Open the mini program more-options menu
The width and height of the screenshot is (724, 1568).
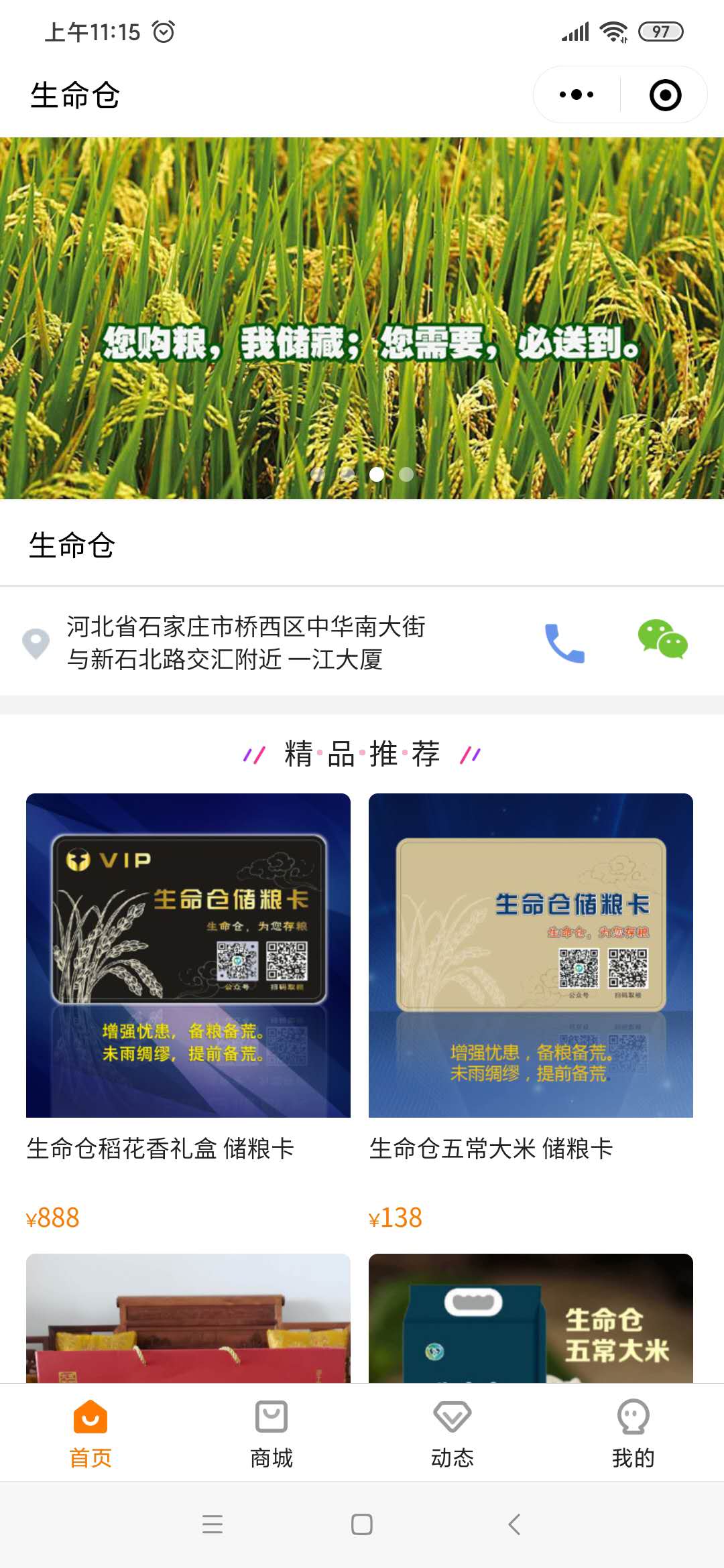point(577,94)
